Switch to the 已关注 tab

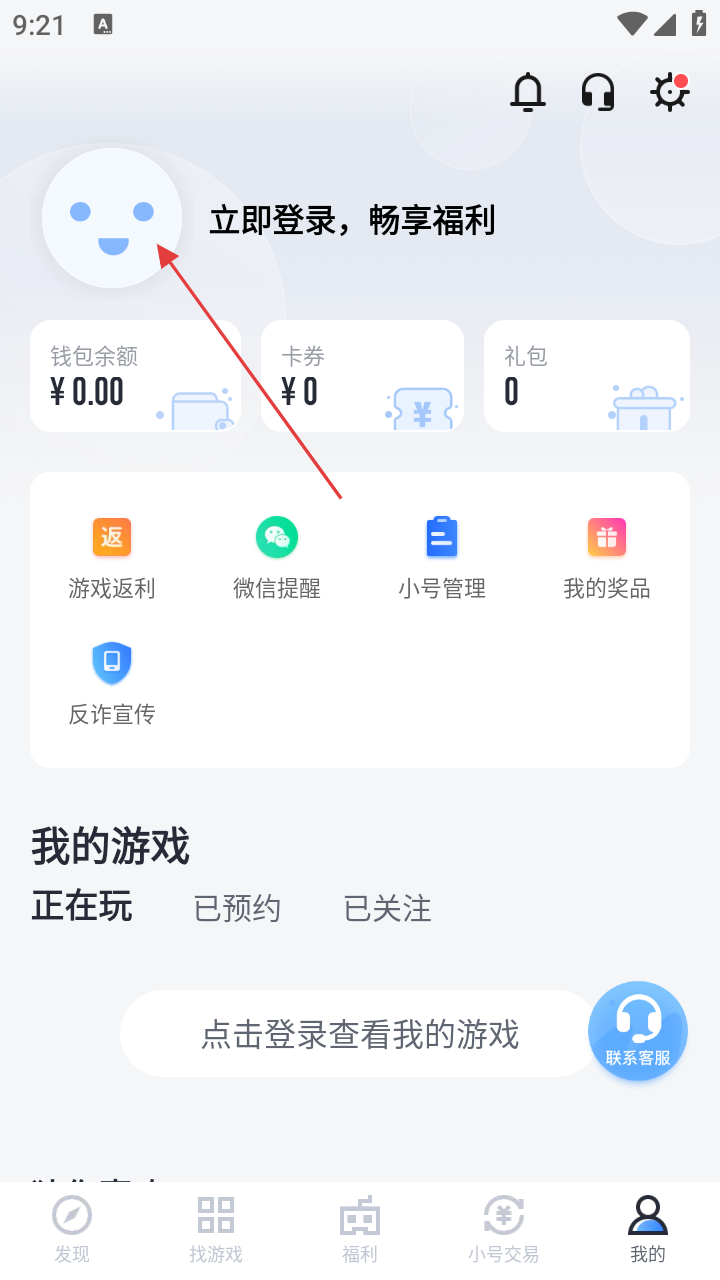(x=387, y=909)
